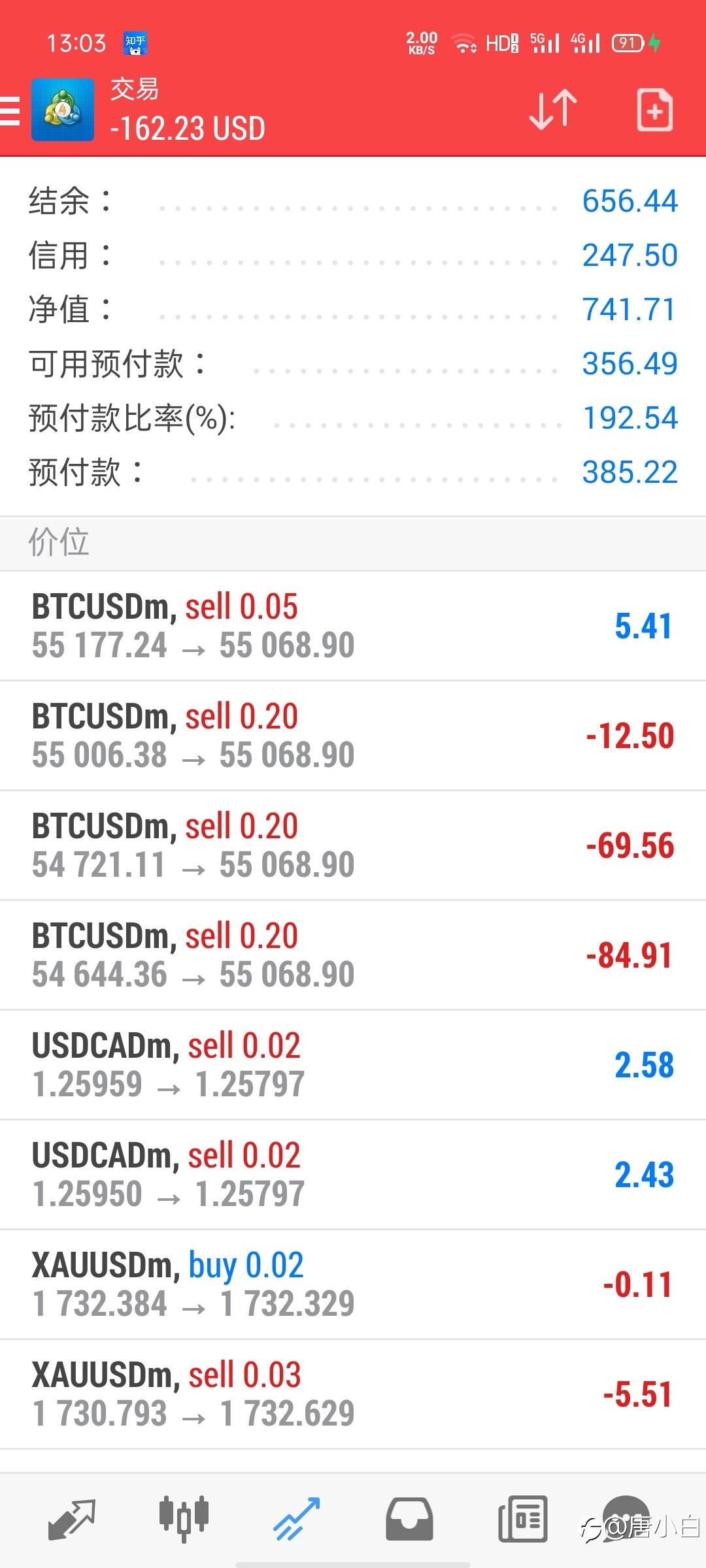Open XAUUSDm sell 0.03 position
This screenshot has width=706, height=1568.
[x=353, y=1394]
